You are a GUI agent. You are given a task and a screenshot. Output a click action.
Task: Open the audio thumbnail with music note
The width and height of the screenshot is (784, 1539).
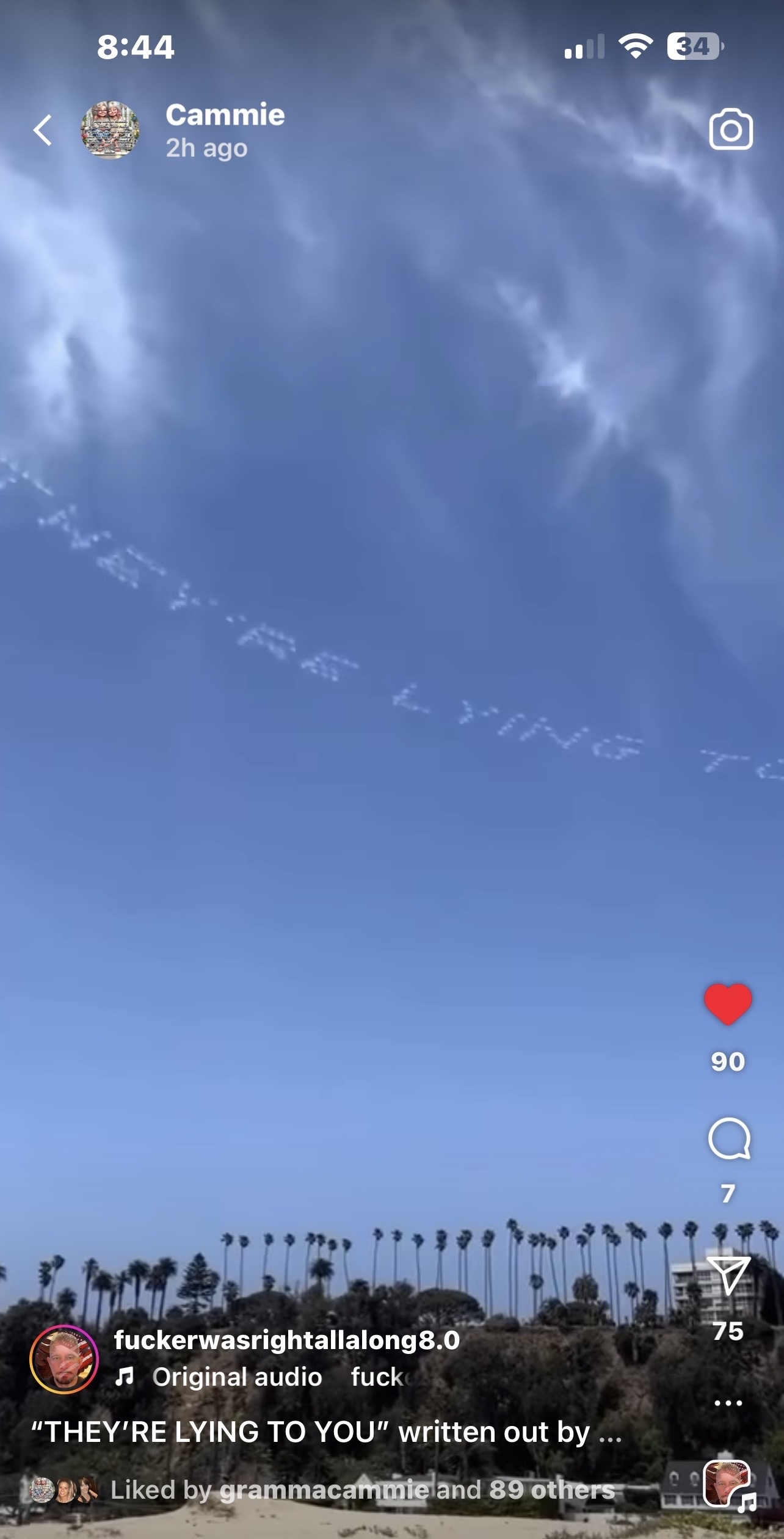pyautogui.click(x=728, y=1484)
